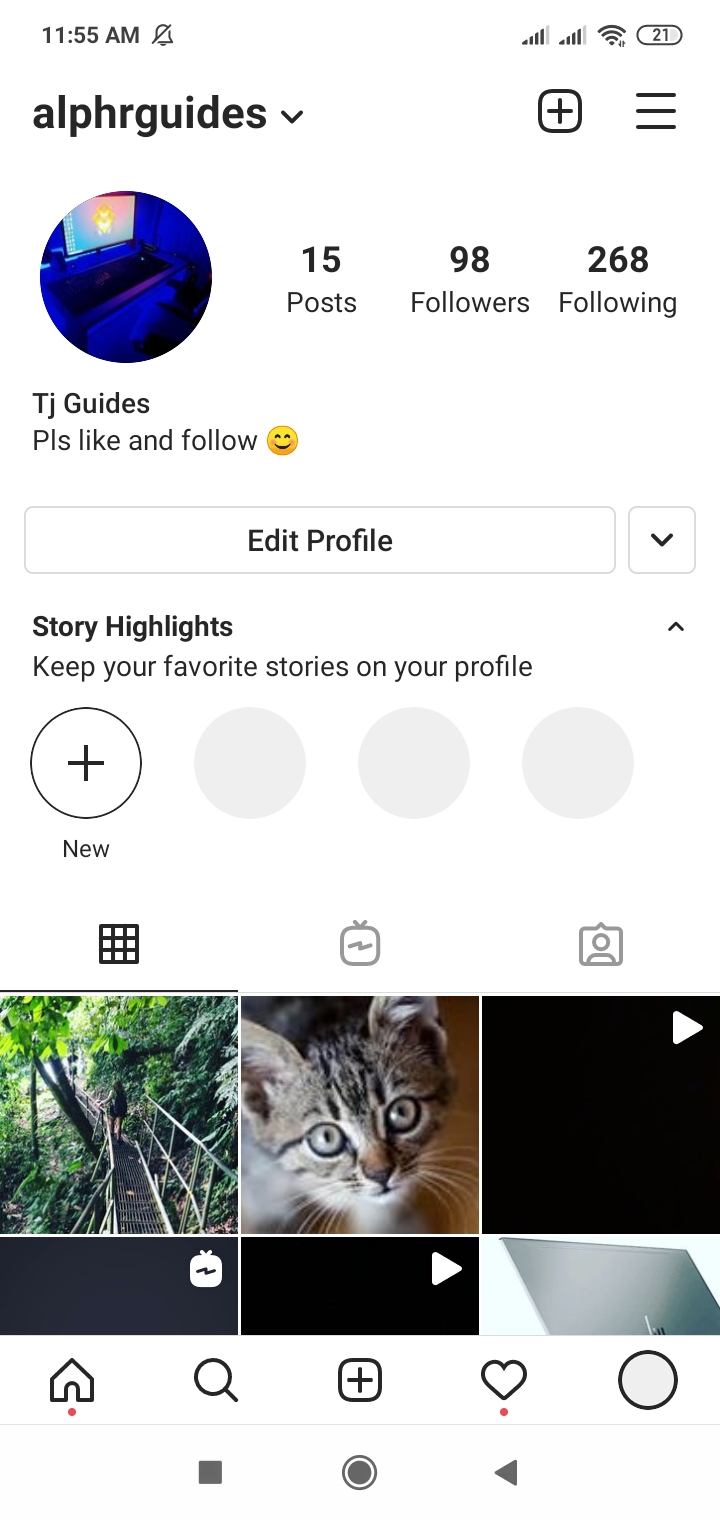Open the hamburger menu
The width and height of the screenshot is (720, 1520).
tap(656, 111)
